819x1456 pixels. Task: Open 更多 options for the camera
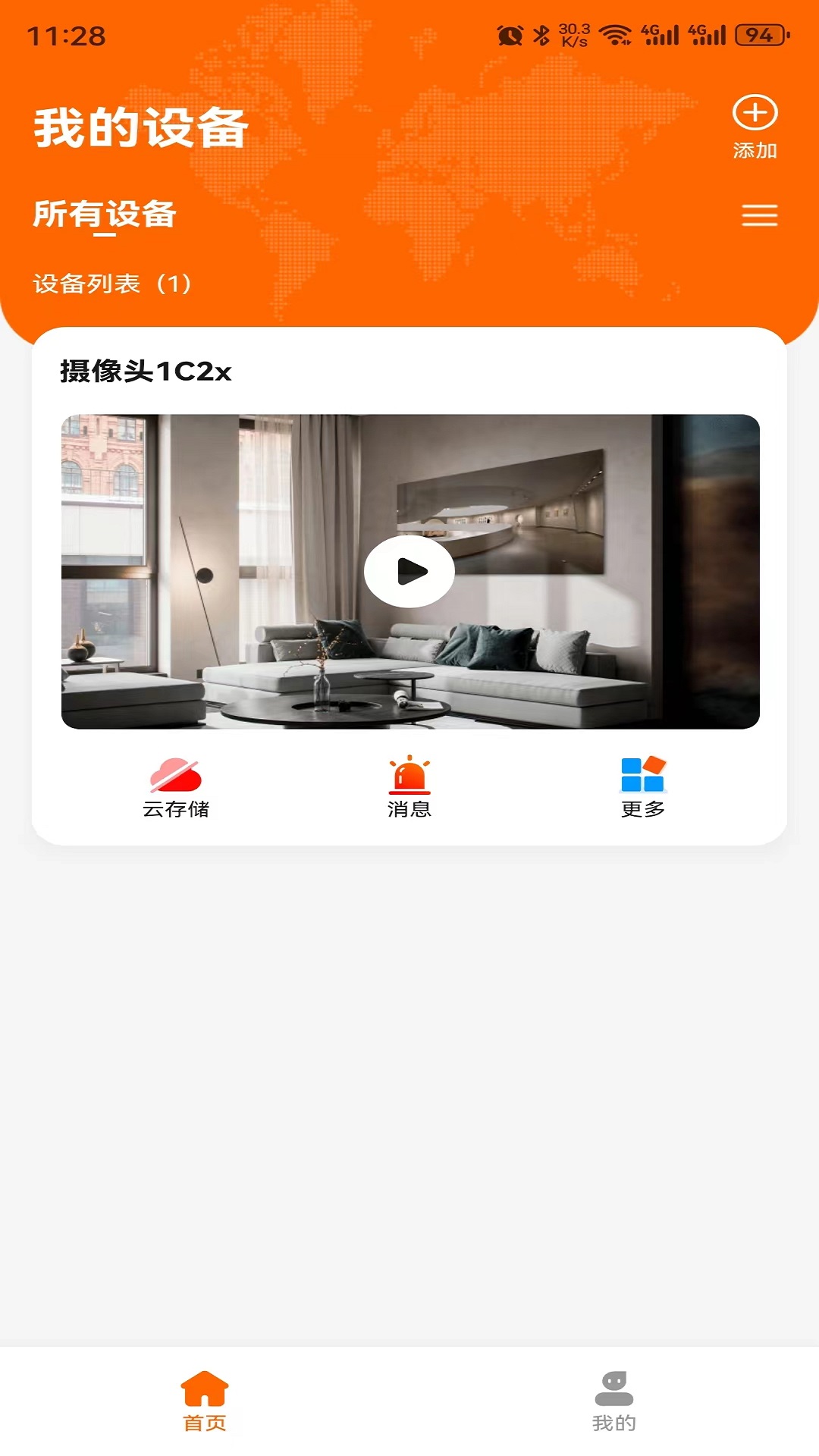coord(643,787)
